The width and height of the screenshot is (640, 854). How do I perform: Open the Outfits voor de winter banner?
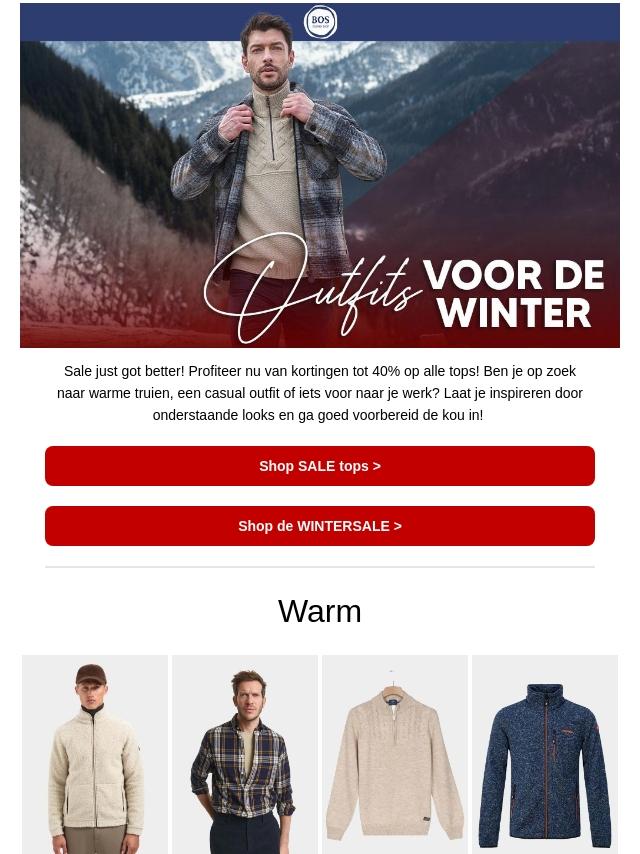pos(320,195)
